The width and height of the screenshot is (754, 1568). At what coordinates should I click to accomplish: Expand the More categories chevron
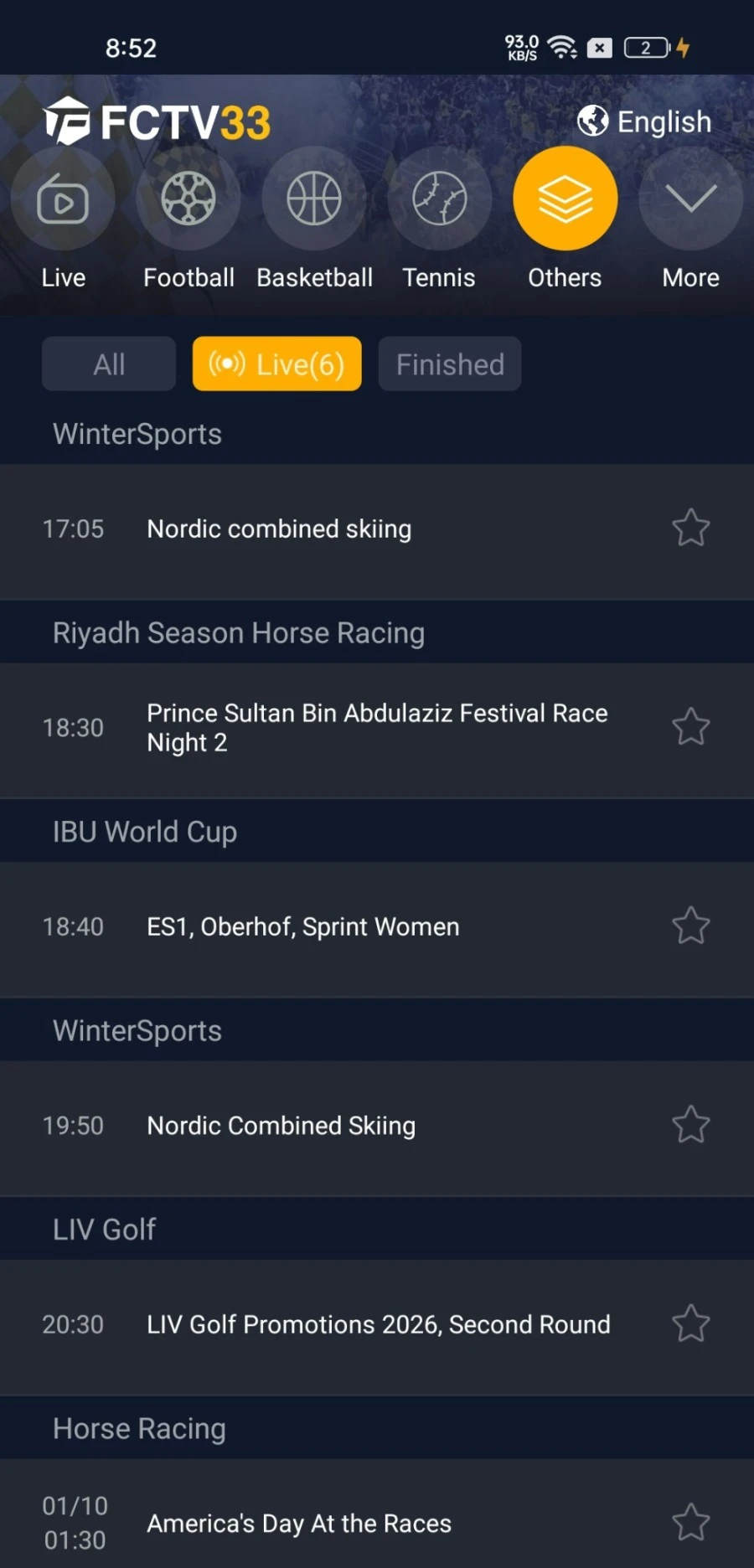coord(689,199)
